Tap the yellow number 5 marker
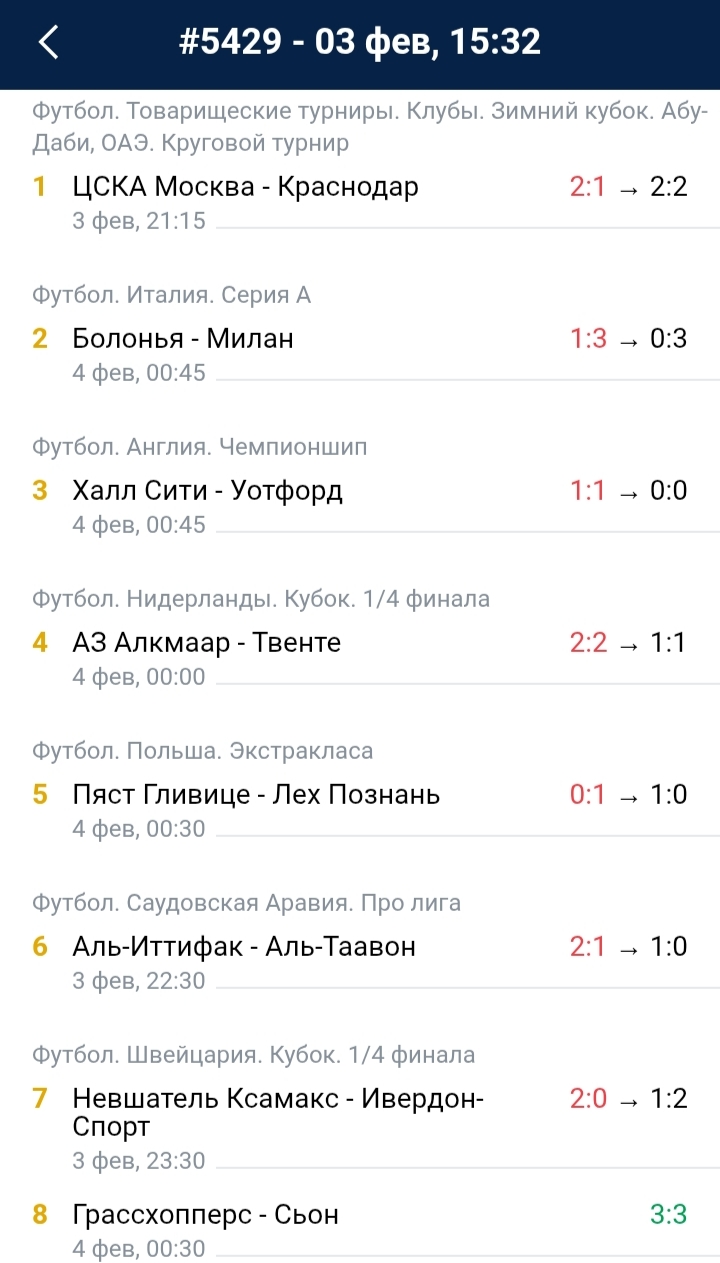Screen dimensions: 720x1263 pyautogui.click(x=40, y=794)
